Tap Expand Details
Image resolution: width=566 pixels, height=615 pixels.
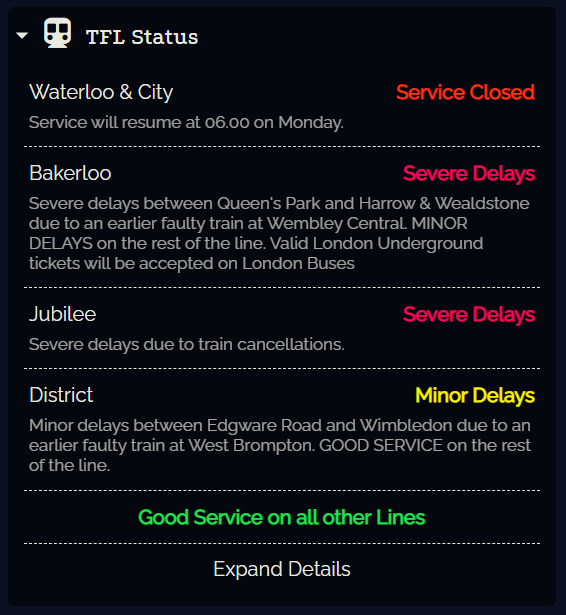point(282,569)
